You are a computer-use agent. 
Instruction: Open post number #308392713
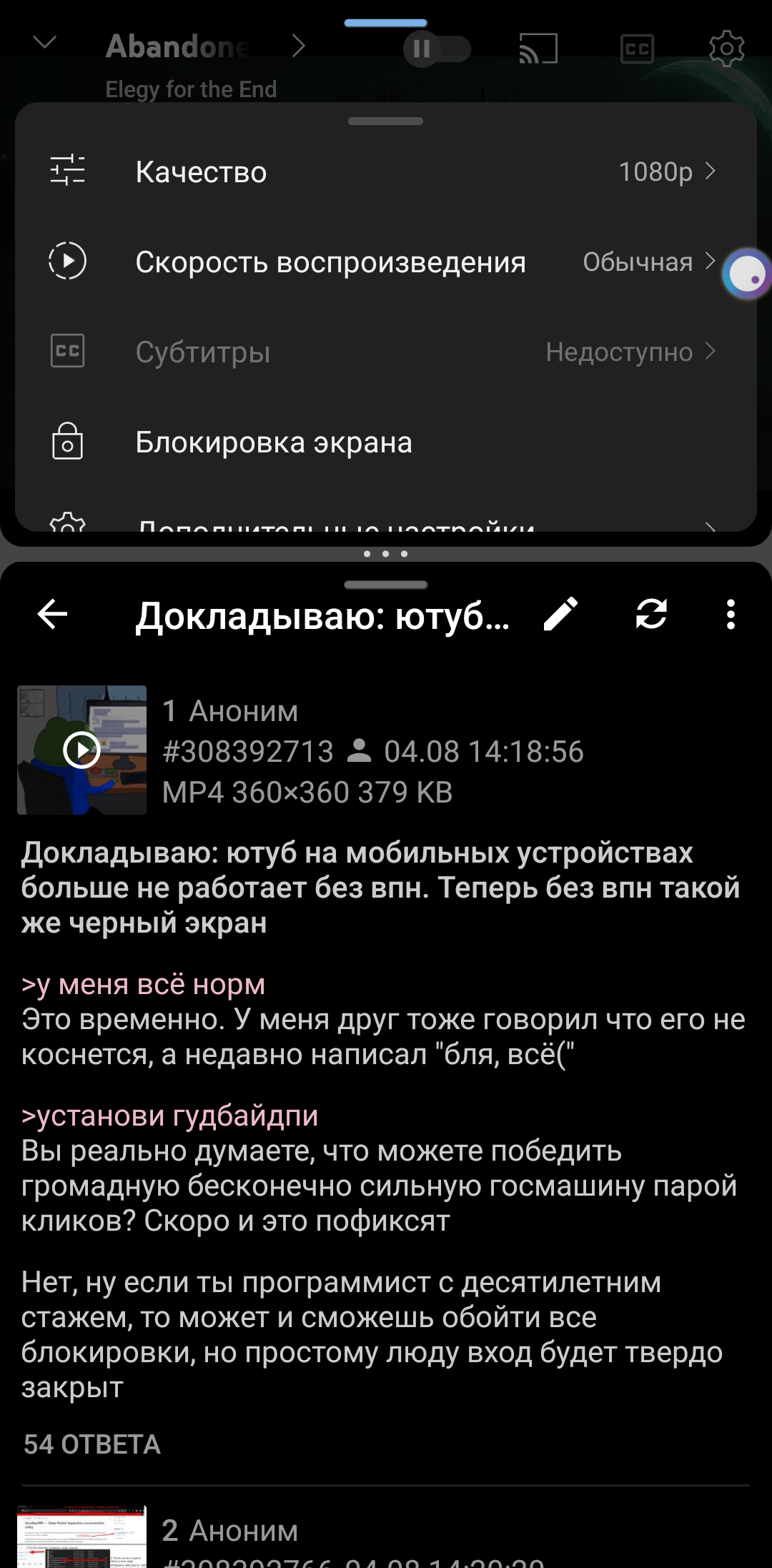point(248,752)
